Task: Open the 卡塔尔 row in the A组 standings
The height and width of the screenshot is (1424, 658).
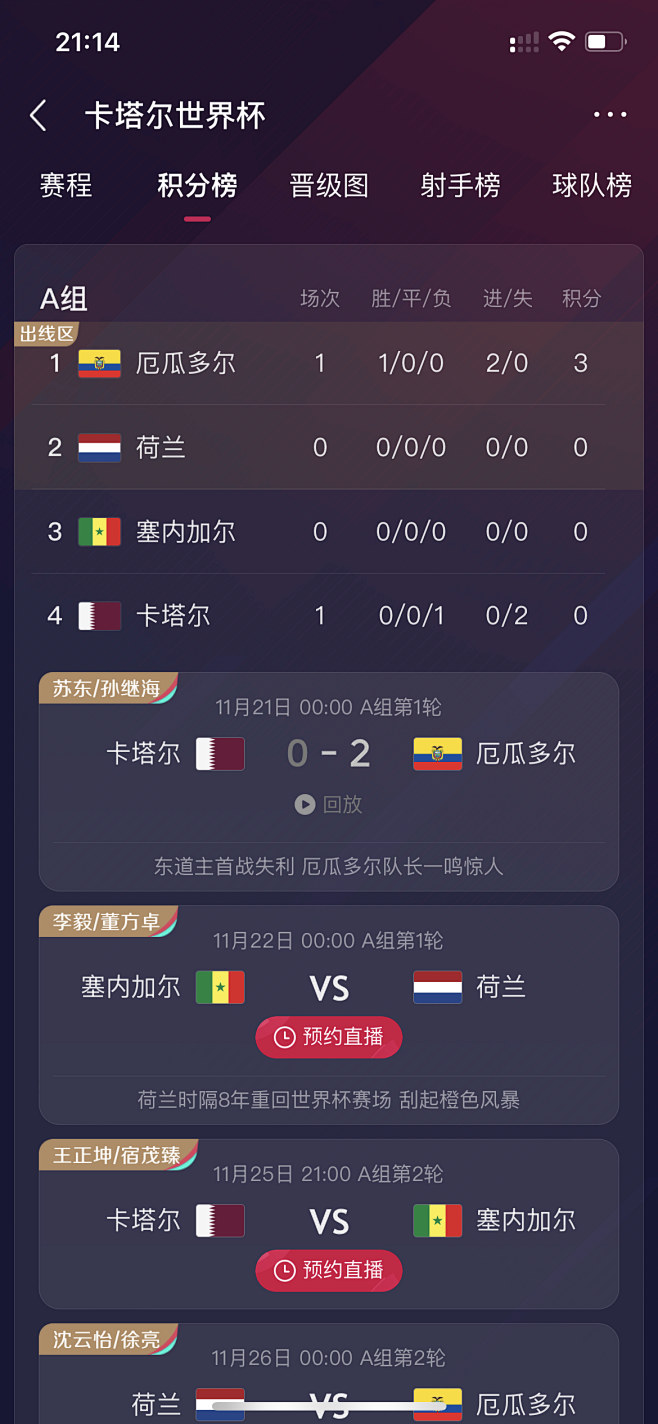Action: coord(329,615)
